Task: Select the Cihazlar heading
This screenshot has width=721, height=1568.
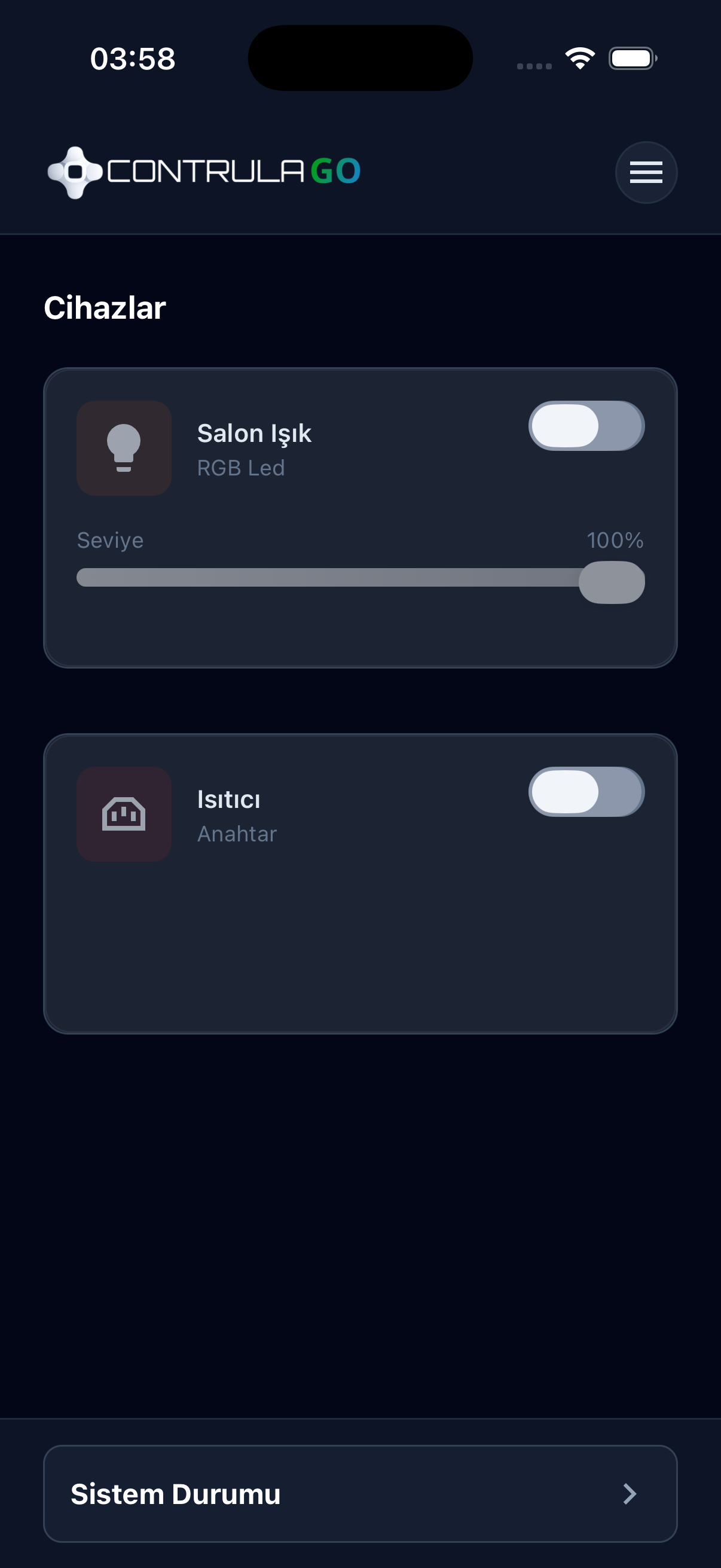Action: 105,308
